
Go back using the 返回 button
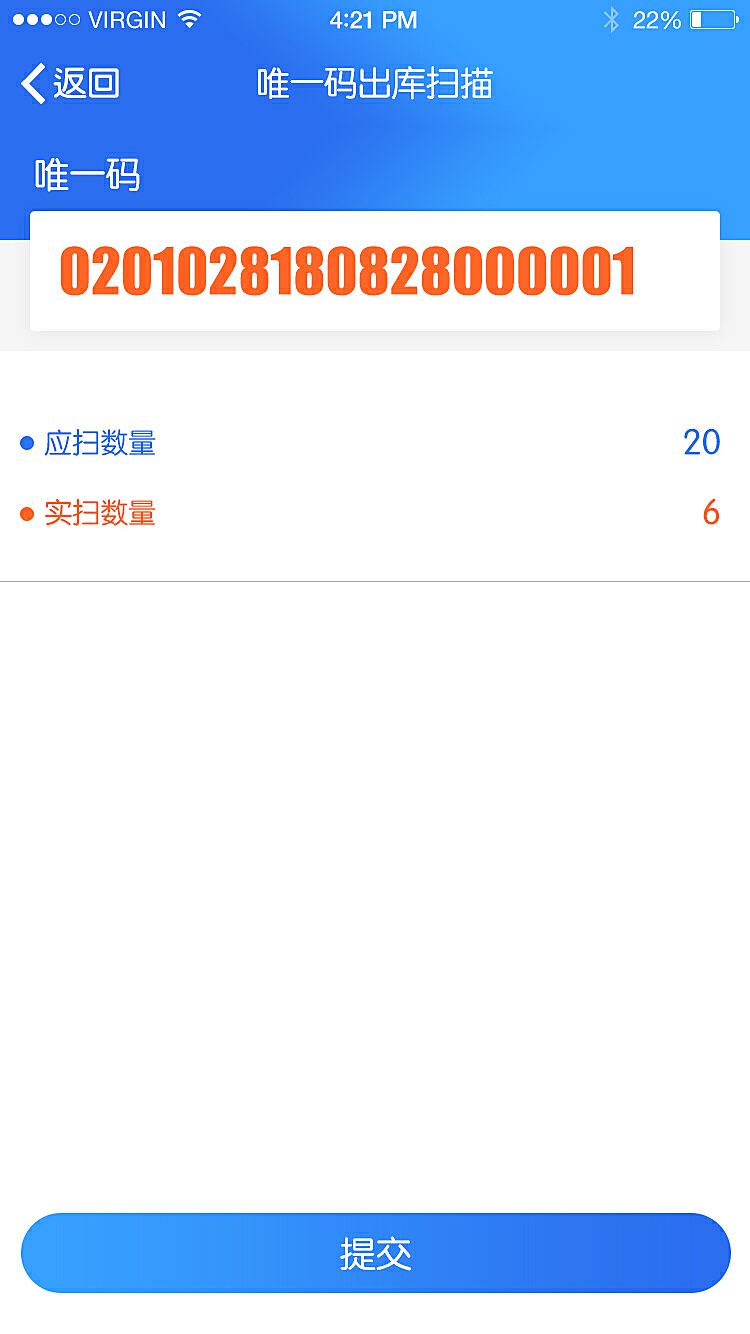(x=70, y=84)
